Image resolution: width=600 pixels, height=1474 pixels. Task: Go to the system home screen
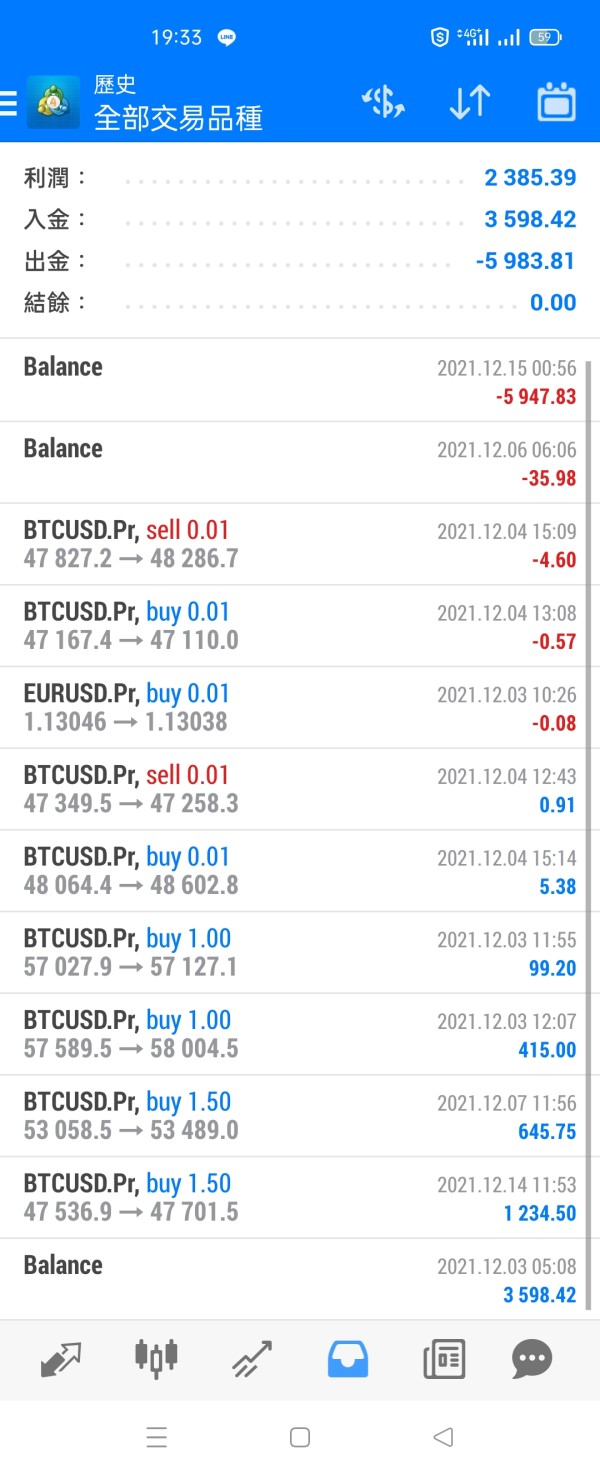(300, 1437)
